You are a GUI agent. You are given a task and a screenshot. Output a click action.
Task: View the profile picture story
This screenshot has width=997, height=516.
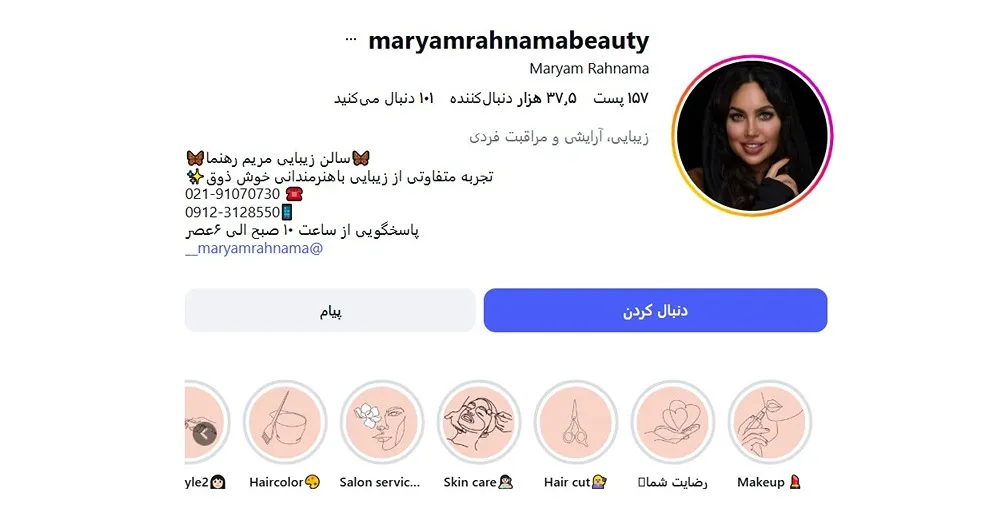point(753,136)
